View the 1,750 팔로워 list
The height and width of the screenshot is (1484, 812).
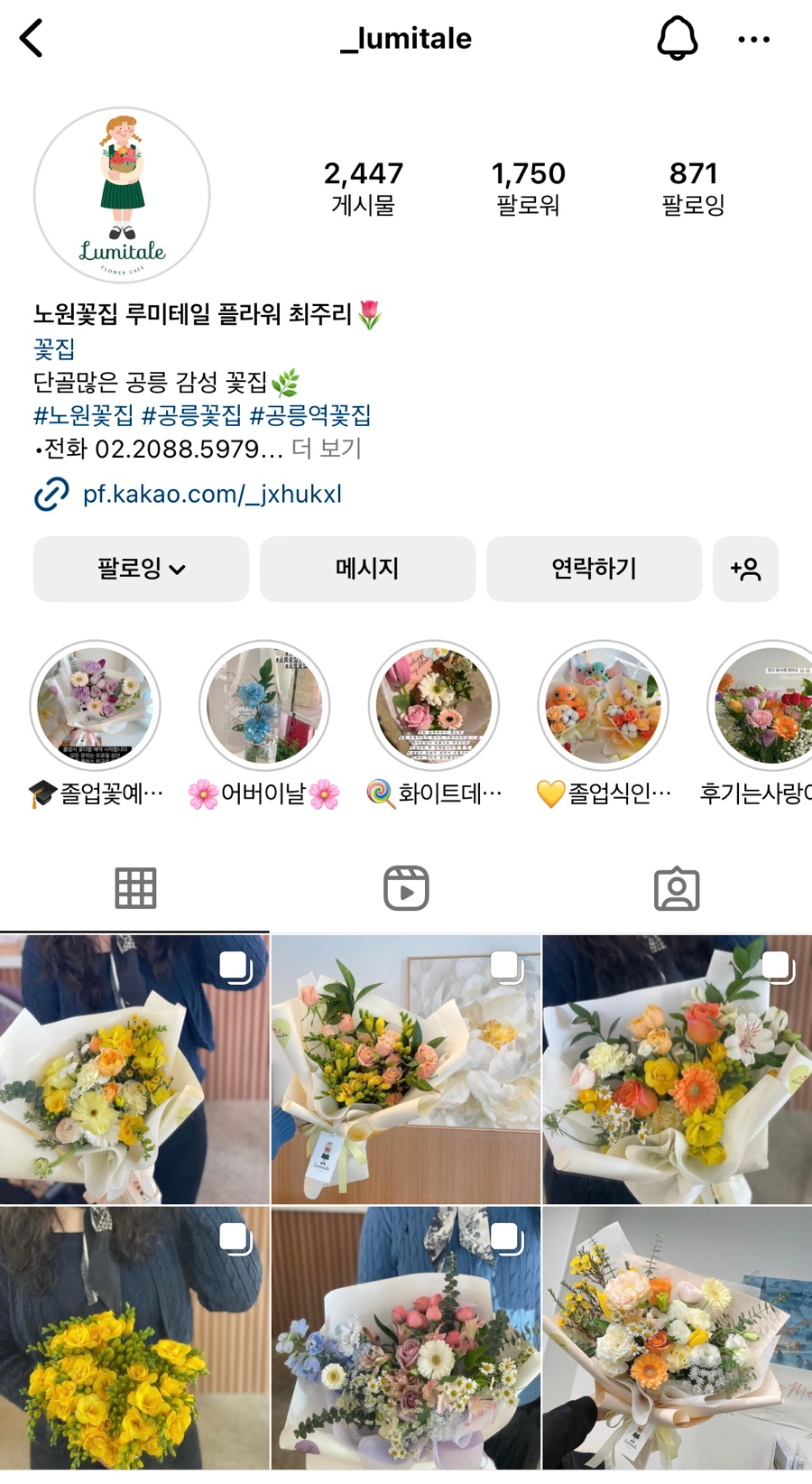(528, 188)
